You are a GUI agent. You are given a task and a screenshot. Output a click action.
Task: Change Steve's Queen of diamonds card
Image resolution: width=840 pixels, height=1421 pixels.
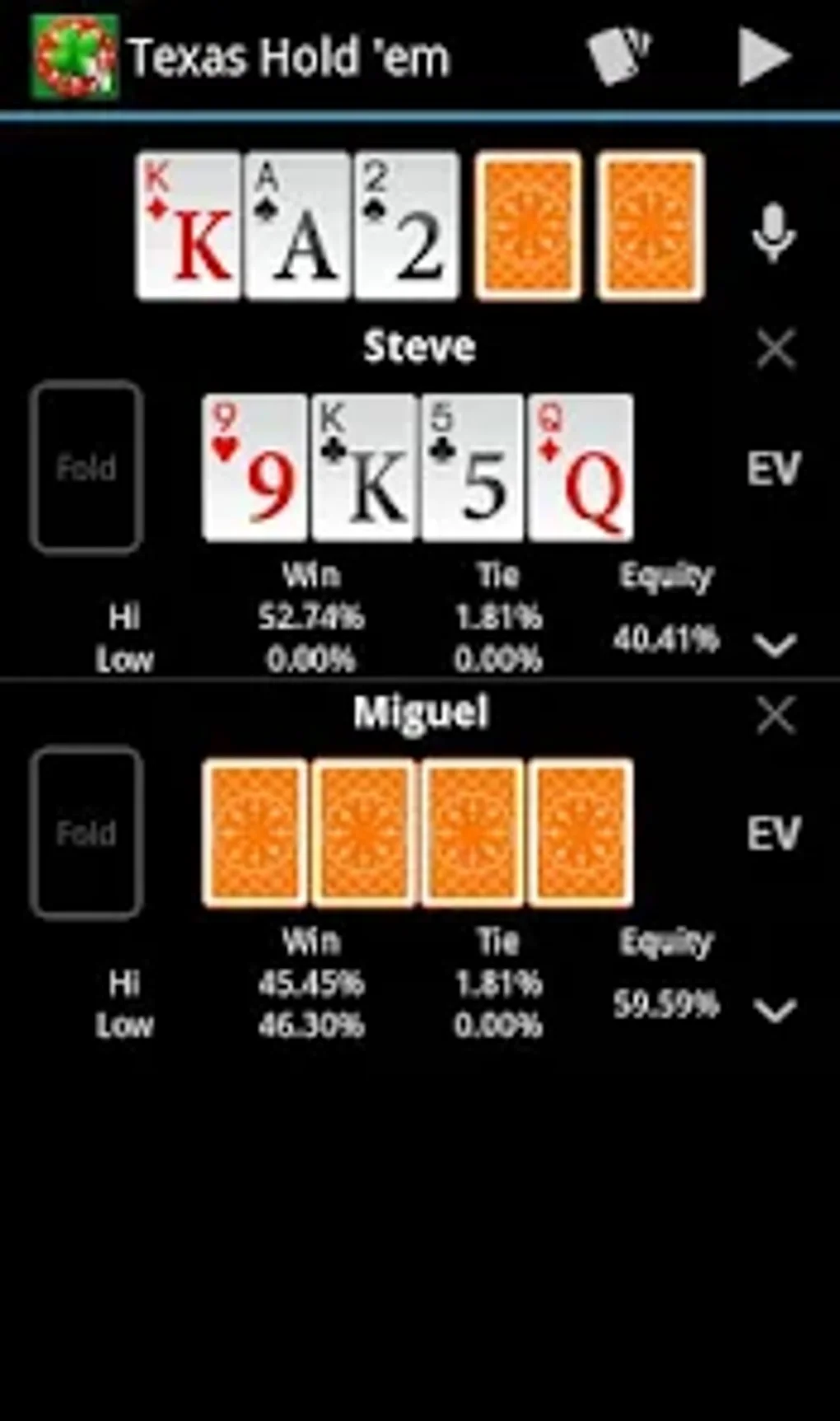[581, 467]
